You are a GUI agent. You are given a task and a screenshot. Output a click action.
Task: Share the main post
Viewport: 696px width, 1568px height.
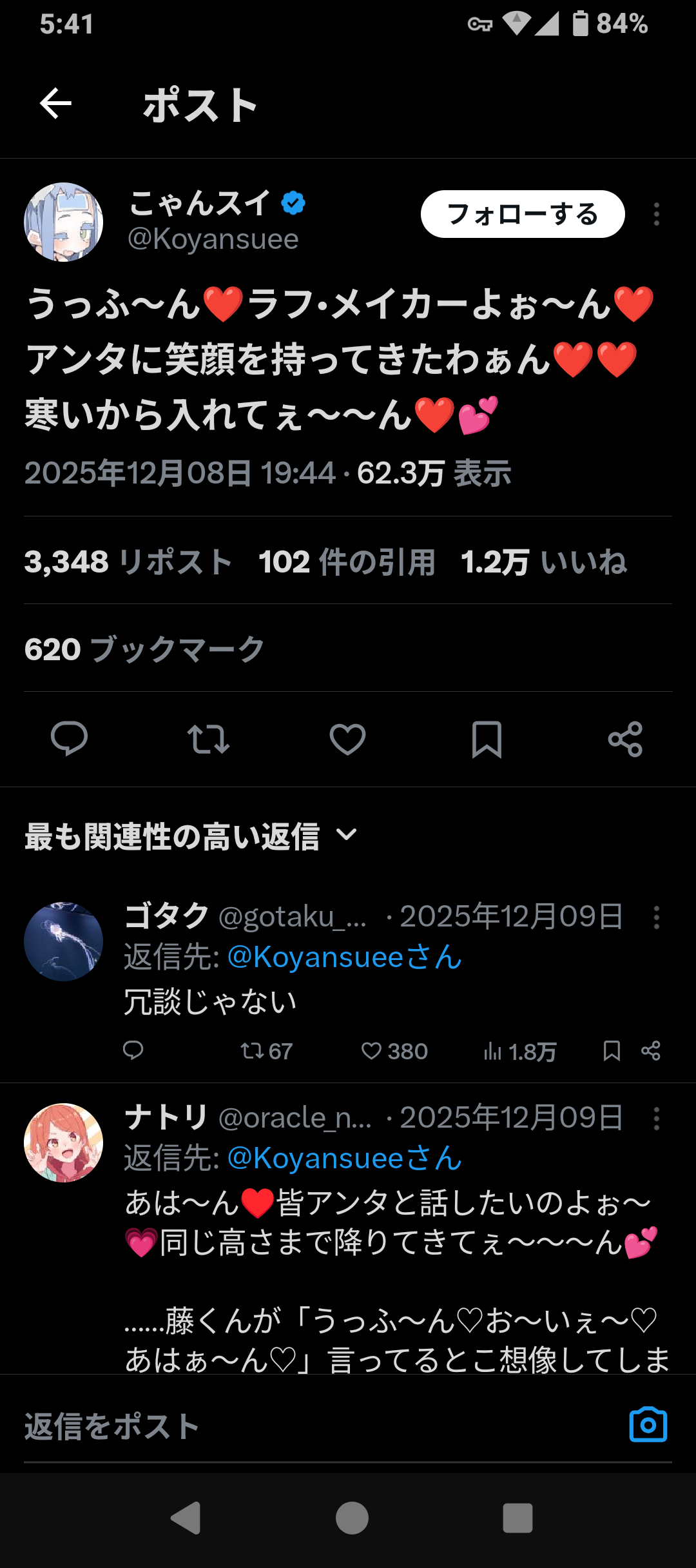pyautogui.click(x=625, y=739)
